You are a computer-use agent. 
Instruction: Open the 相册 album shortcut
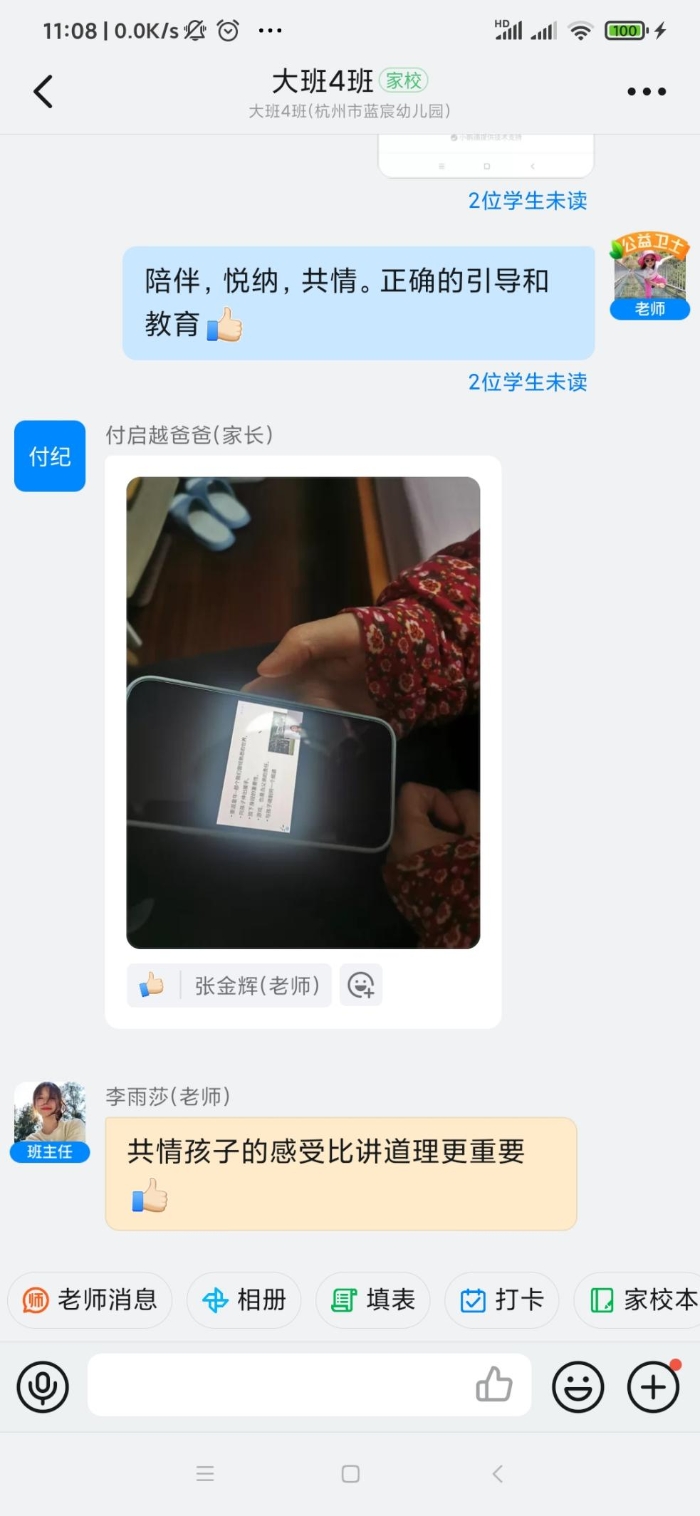244,1300
